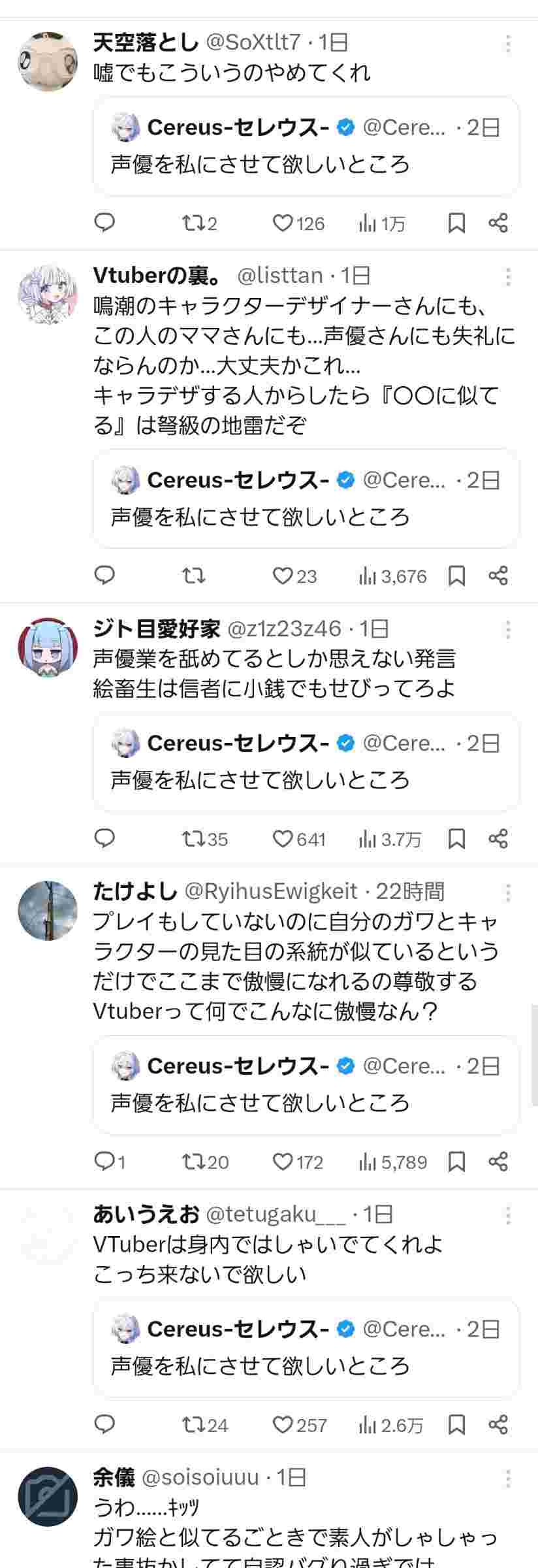Repost the post by Vtuberの裏。
This screenshot has width=538, height=1568.
(193, 576)
